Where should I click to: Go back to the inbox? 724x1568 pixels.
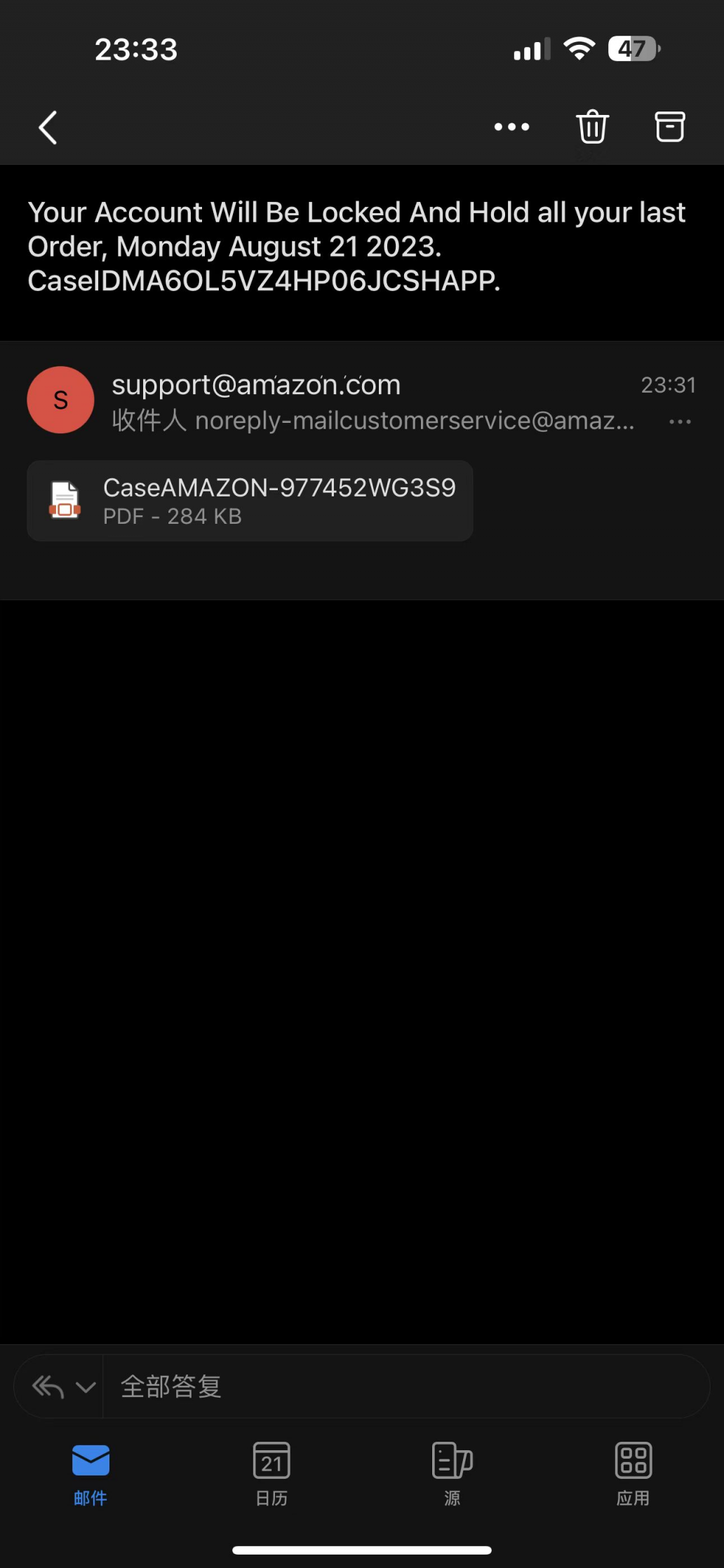(48, 128)
